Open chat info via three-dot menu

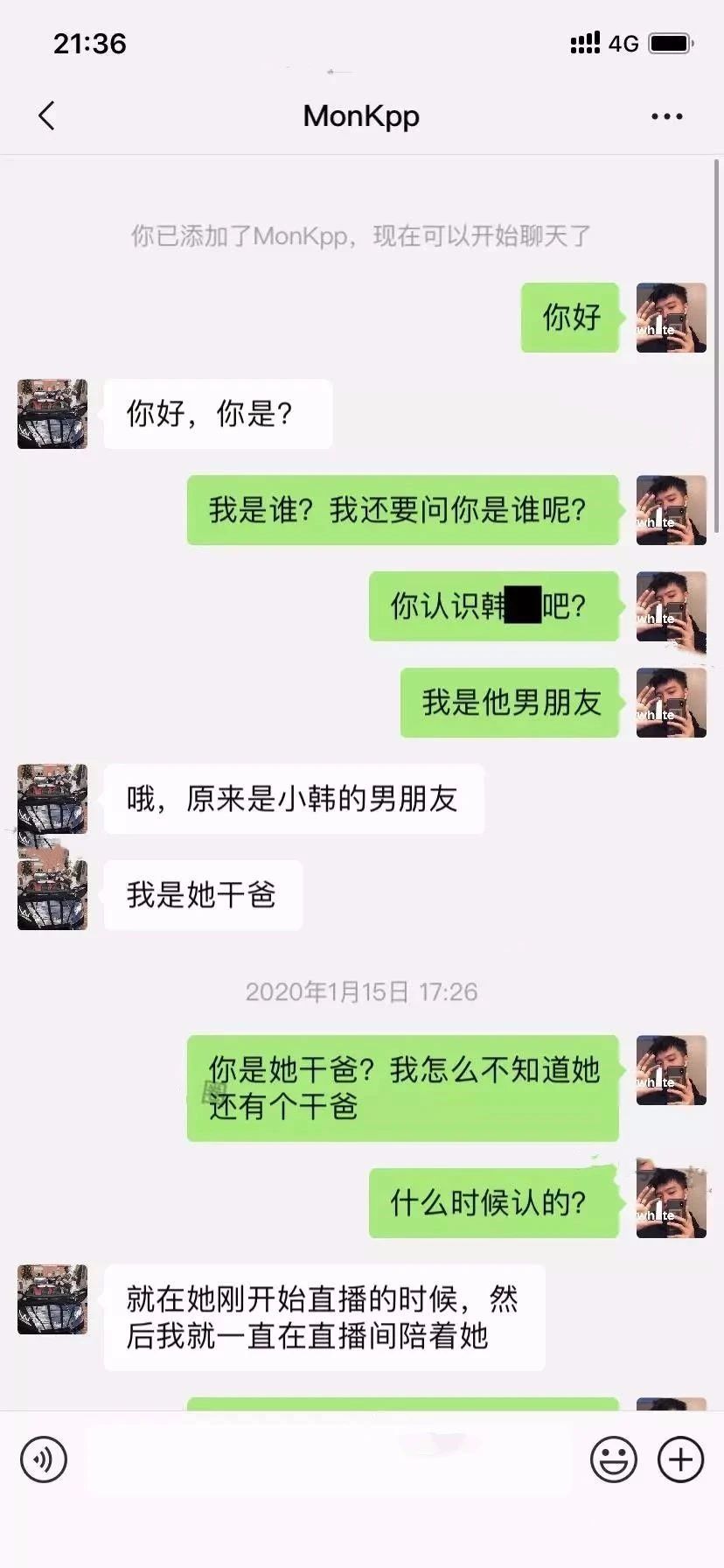click(x=666, y=116)
